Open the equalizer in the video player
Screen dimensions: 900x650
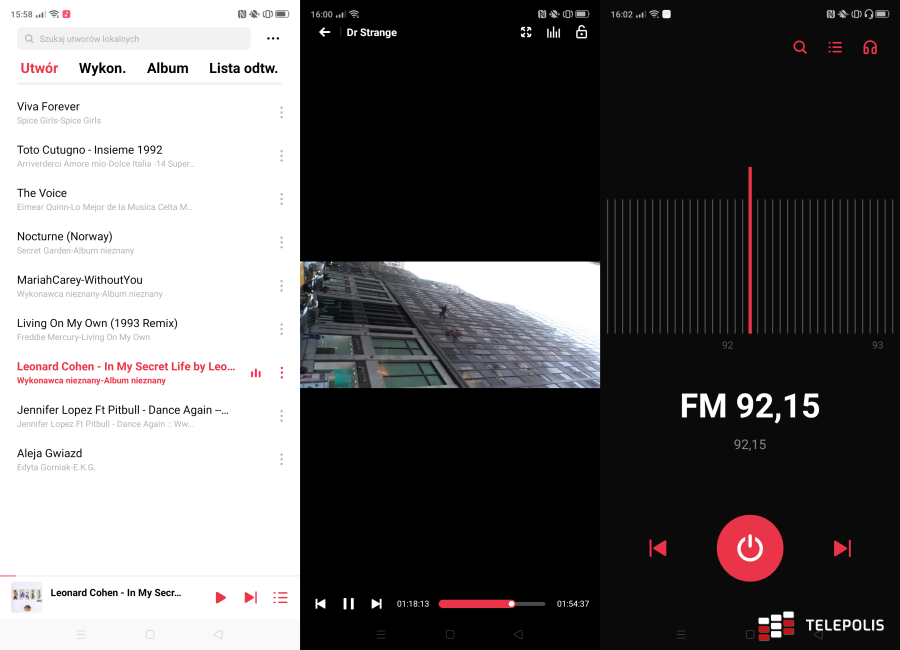click(553, 32)
